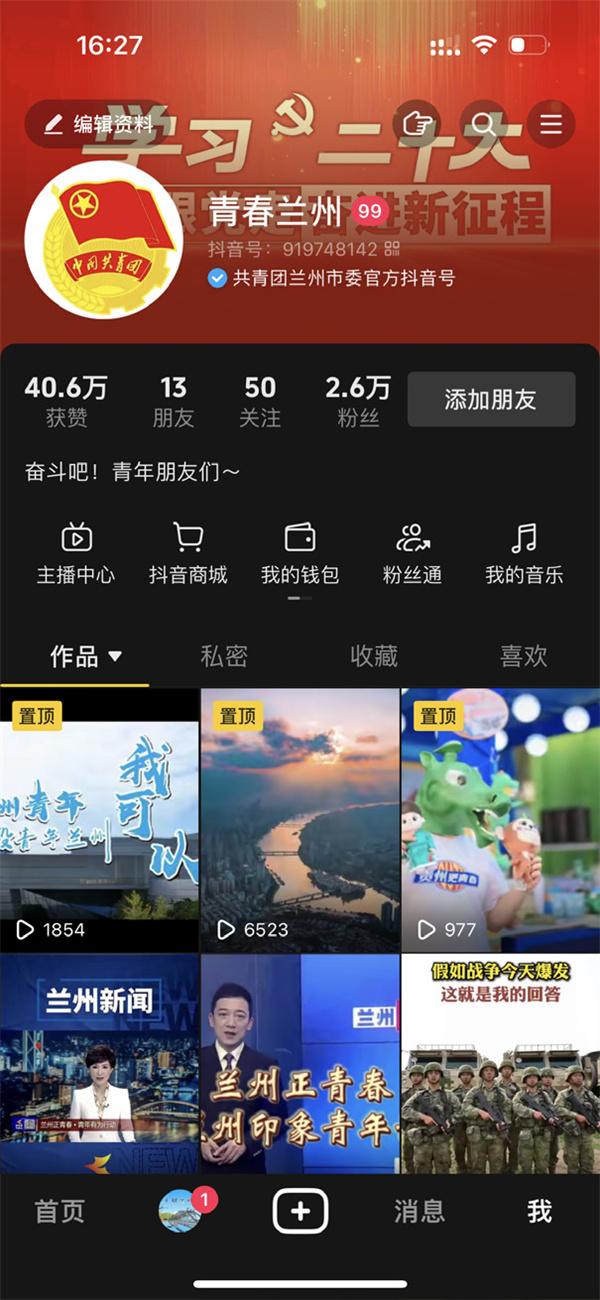The image size is (600, 1300).
Task: Open 主播中心
Action: tap(76, 553)
